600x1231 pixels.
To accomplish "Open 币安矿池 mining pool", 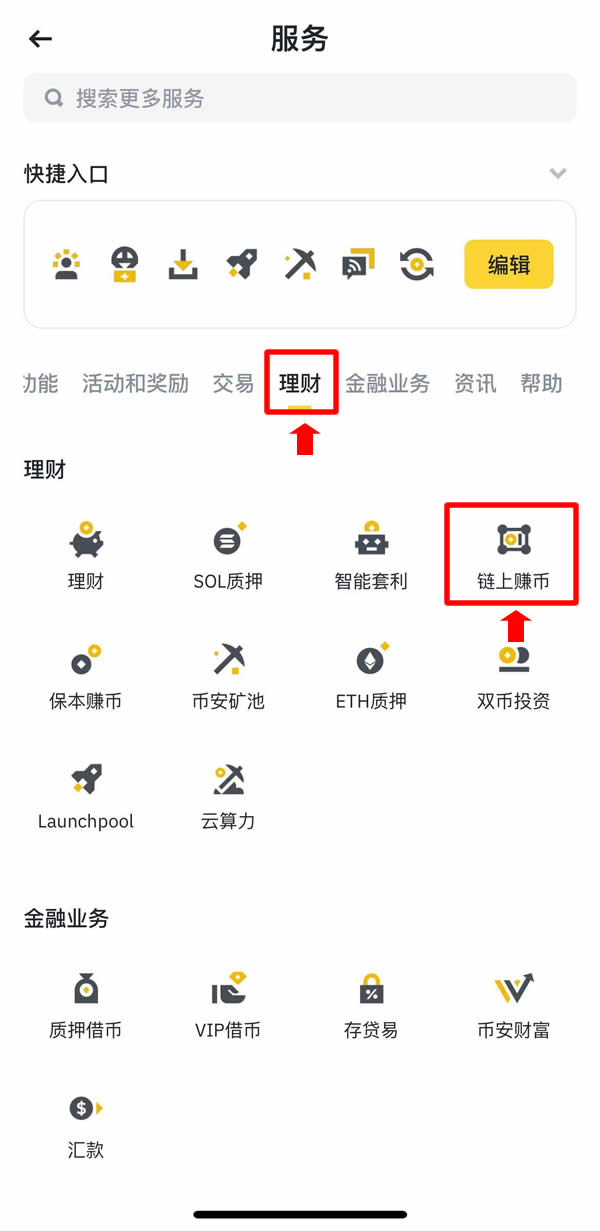I will 228,676.
